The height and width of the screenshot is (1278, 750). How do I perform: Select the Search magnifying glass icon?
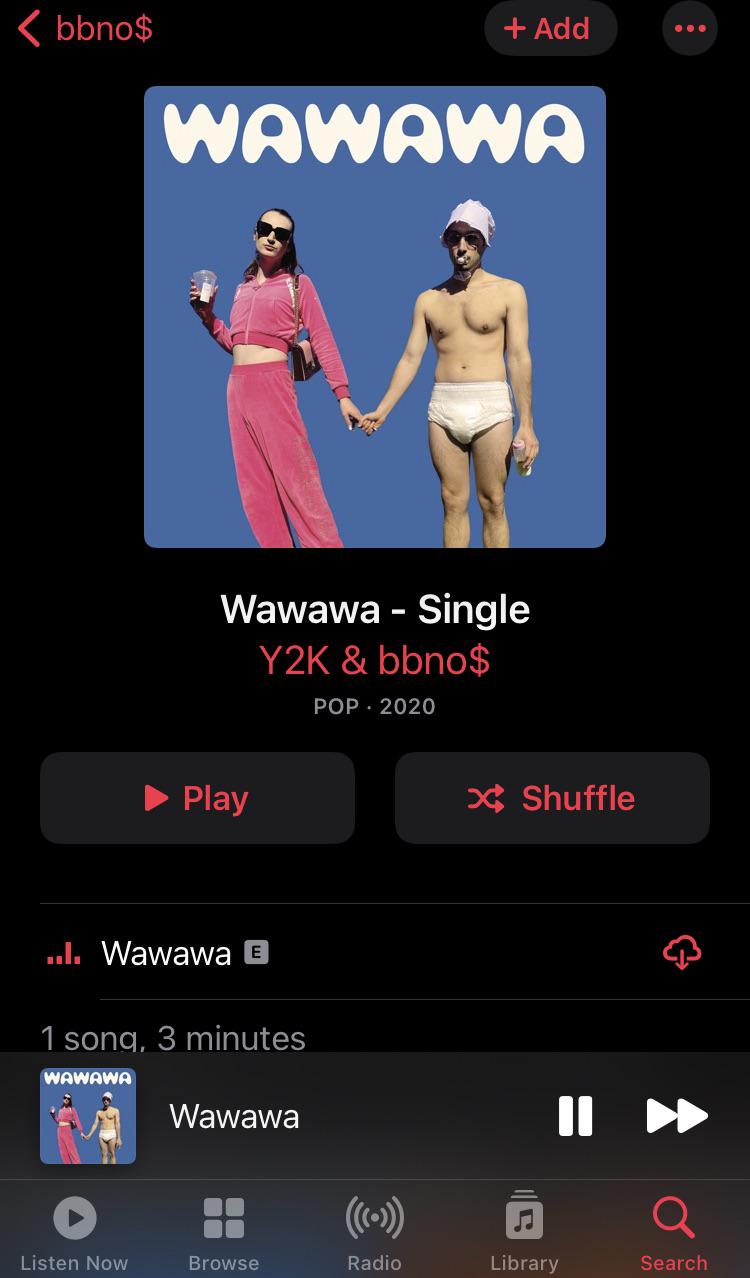coord(674,1218)
